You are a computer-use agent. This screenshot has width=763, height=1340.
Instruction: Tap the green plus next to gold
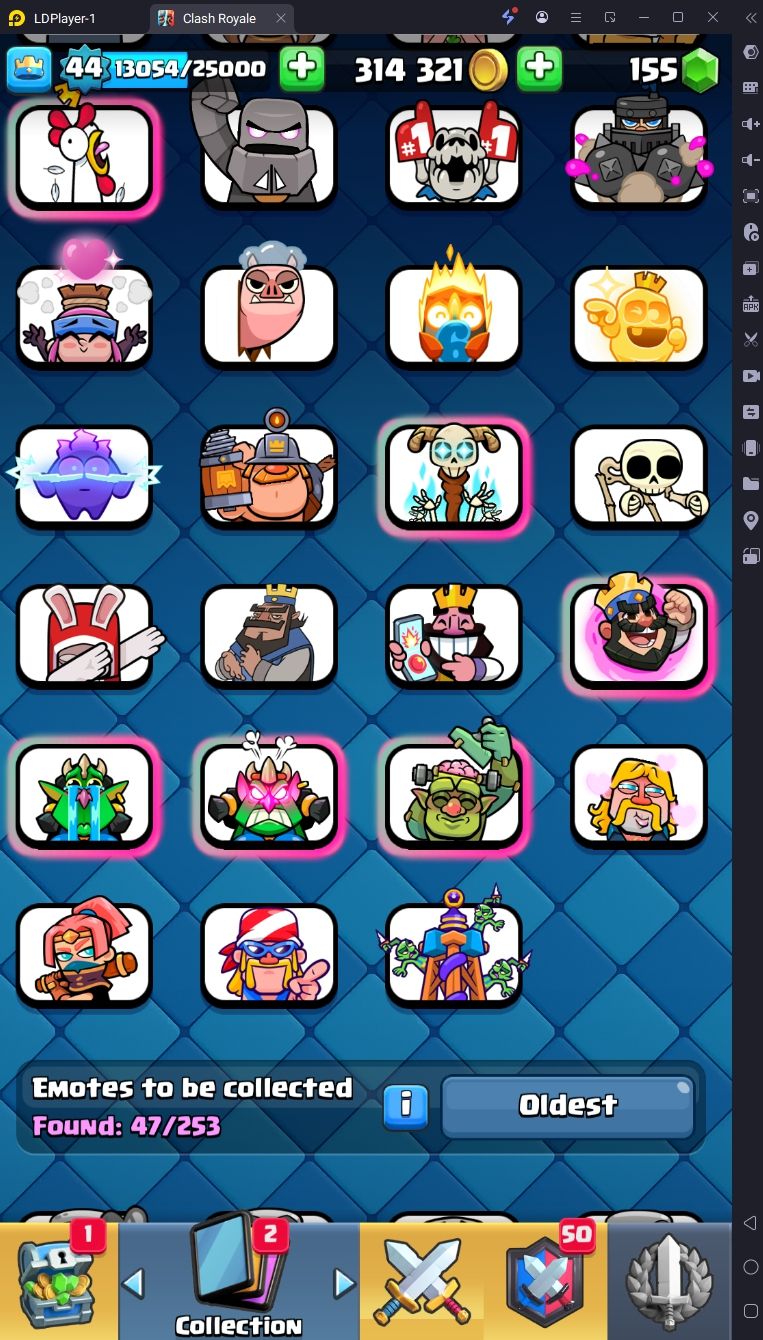click(539, 69)
